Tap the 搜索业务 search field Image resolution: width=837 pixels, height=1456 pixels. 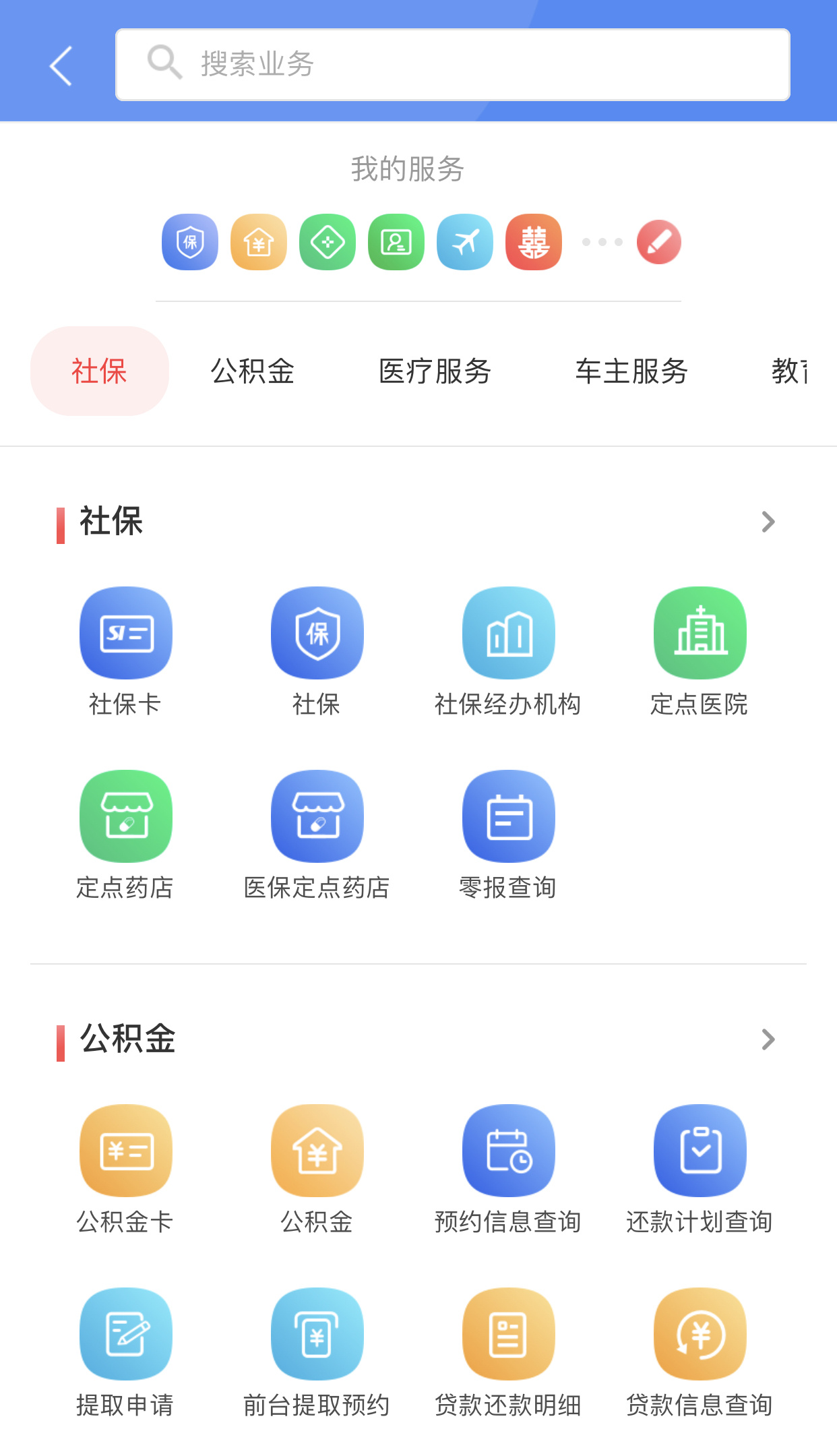click(452, 65)
